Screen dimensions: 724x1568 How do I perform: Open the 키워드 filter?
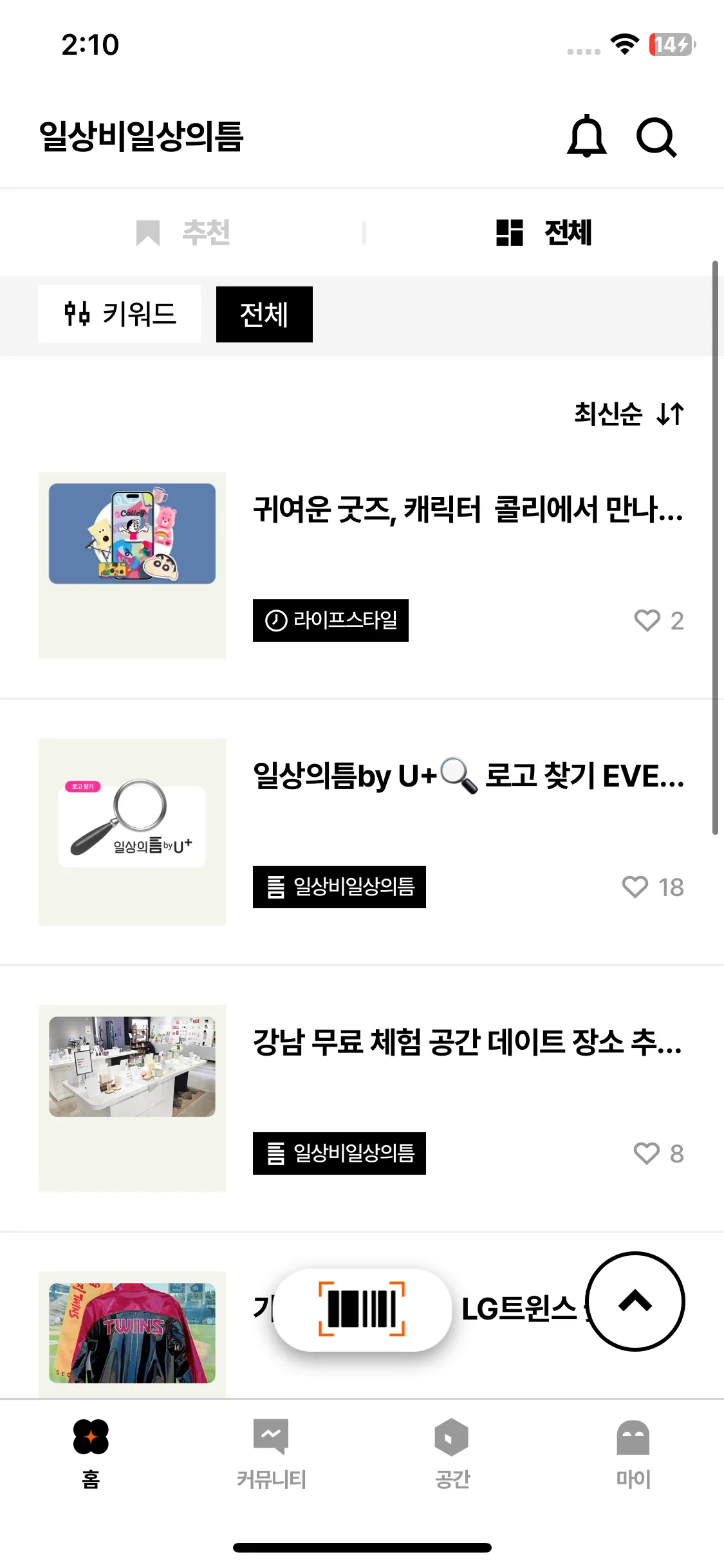click(x=120, y=314)
